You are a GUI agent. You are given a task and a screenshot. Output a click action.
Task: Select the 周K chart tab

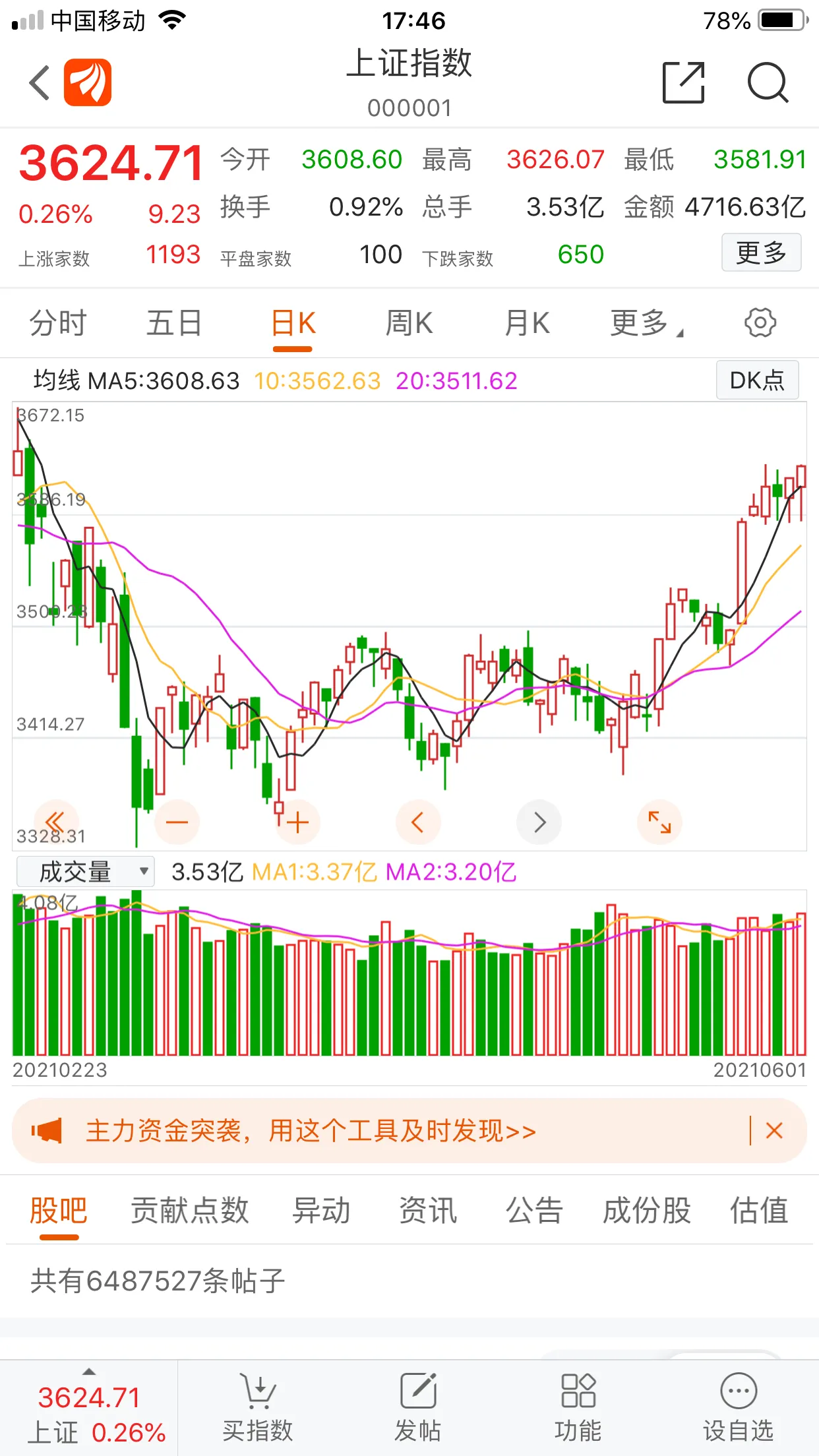[x=409, y=323]
